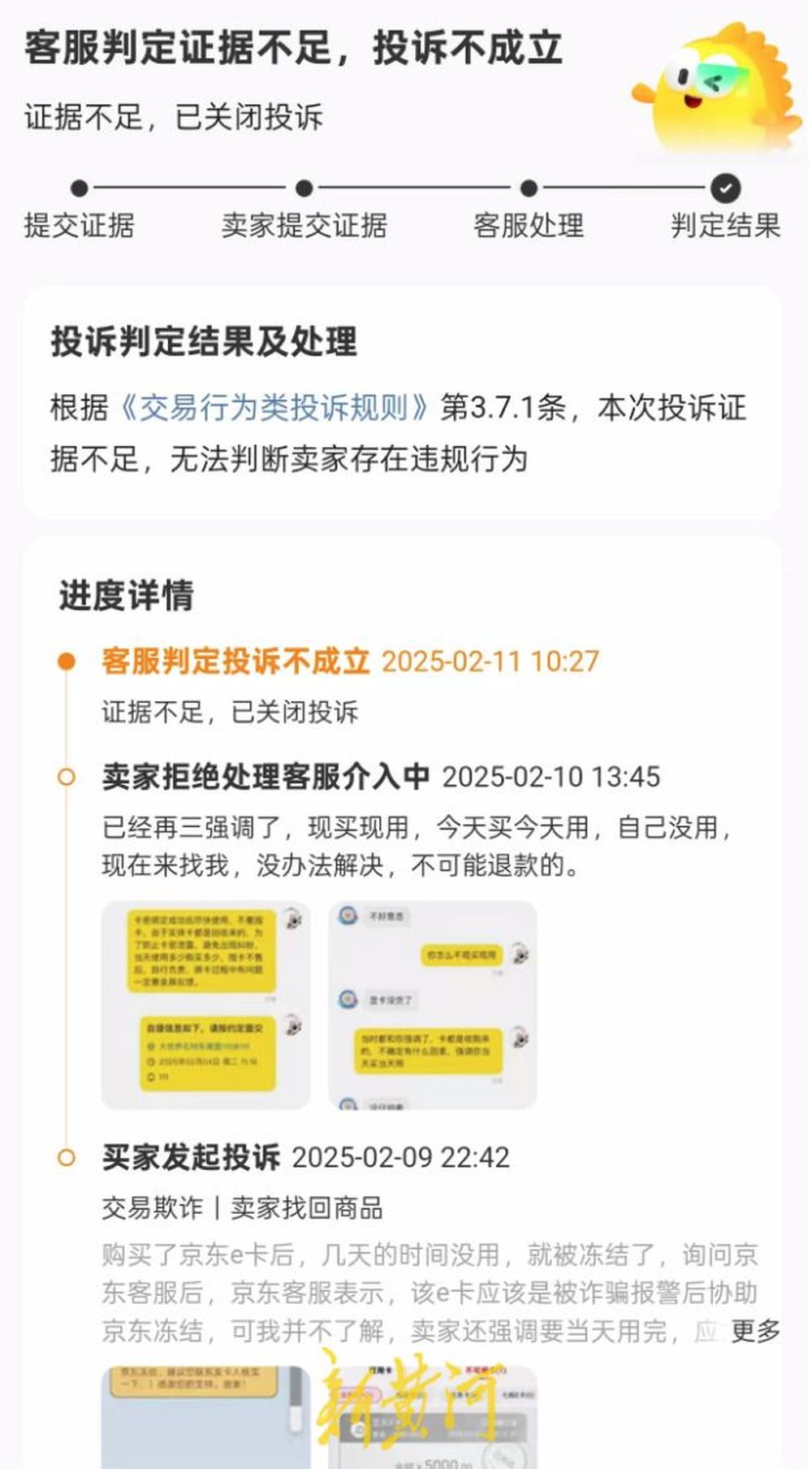Open the 《交易行为类投诉规则》 rules link

274,407
